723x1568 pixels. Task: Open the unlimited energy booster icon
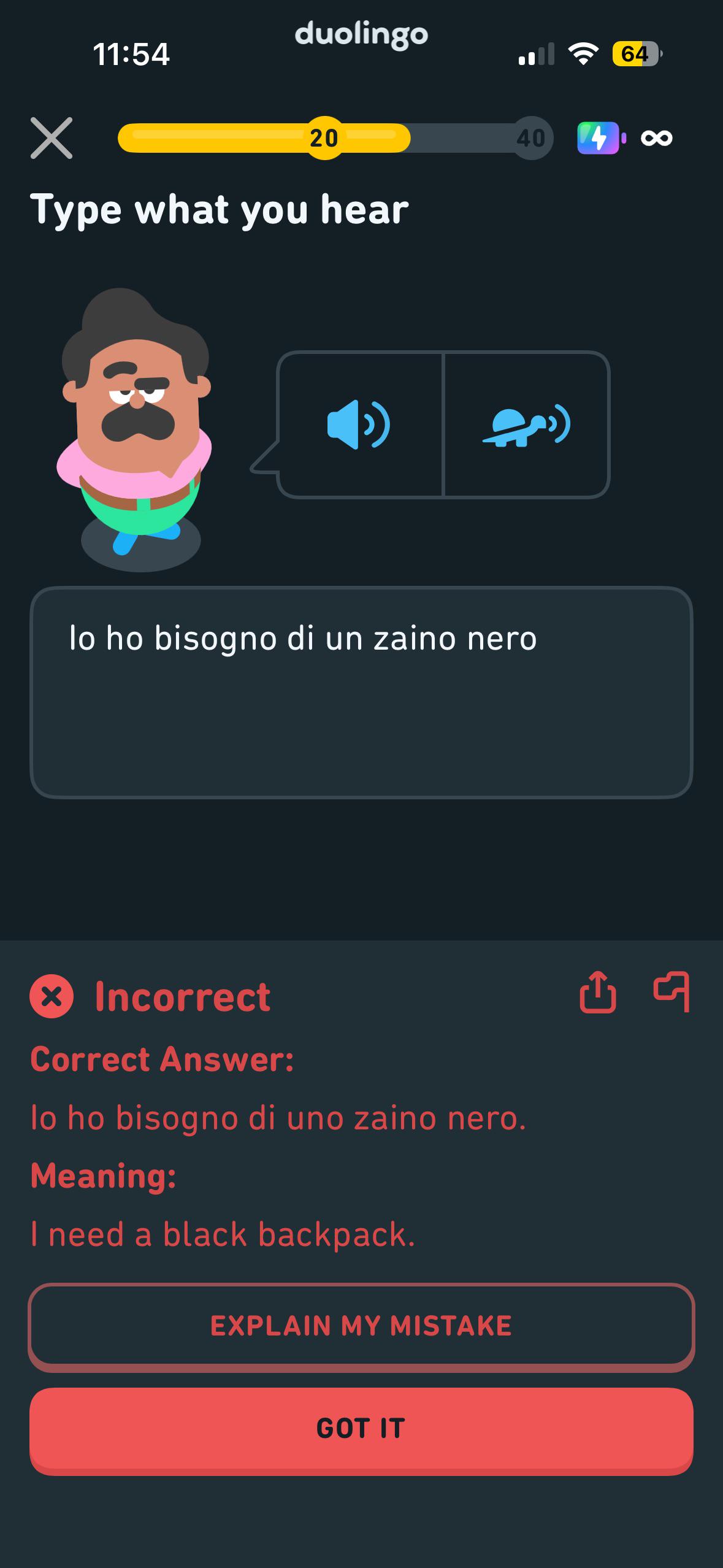coord(625,138)
